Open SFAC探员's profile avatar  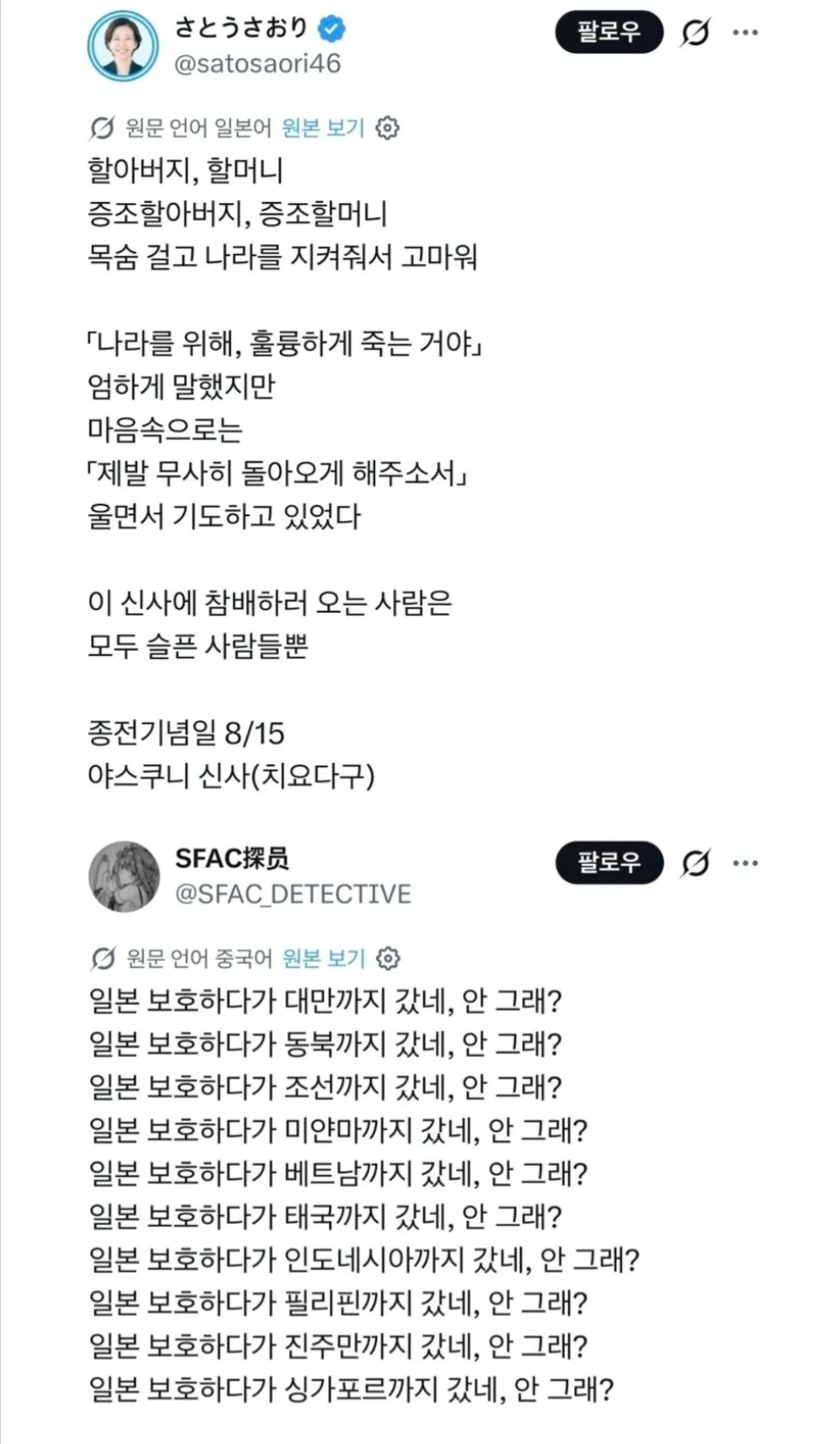(x=123, y=876)
